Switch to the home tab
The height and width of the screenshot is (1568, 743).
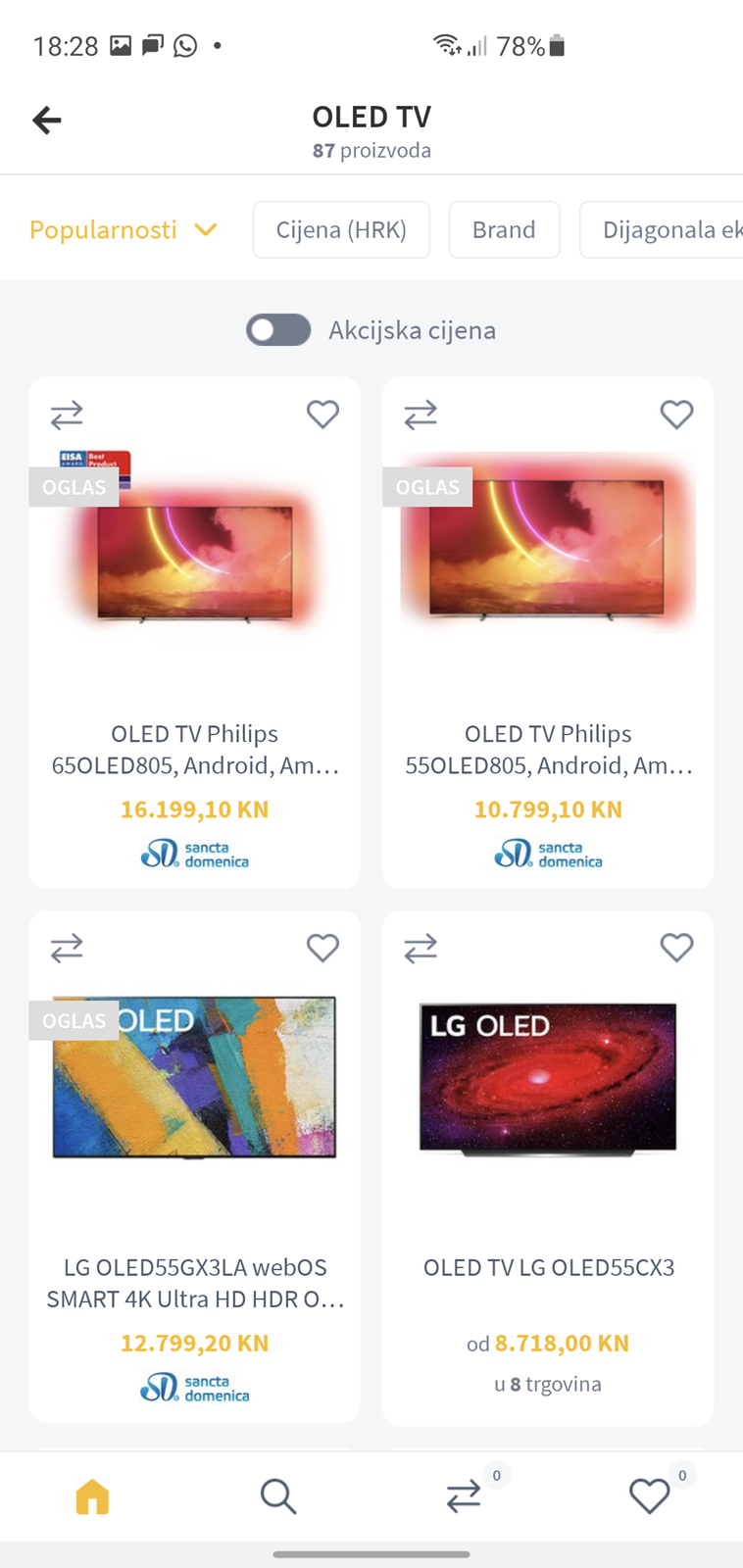pos(93,1496)
